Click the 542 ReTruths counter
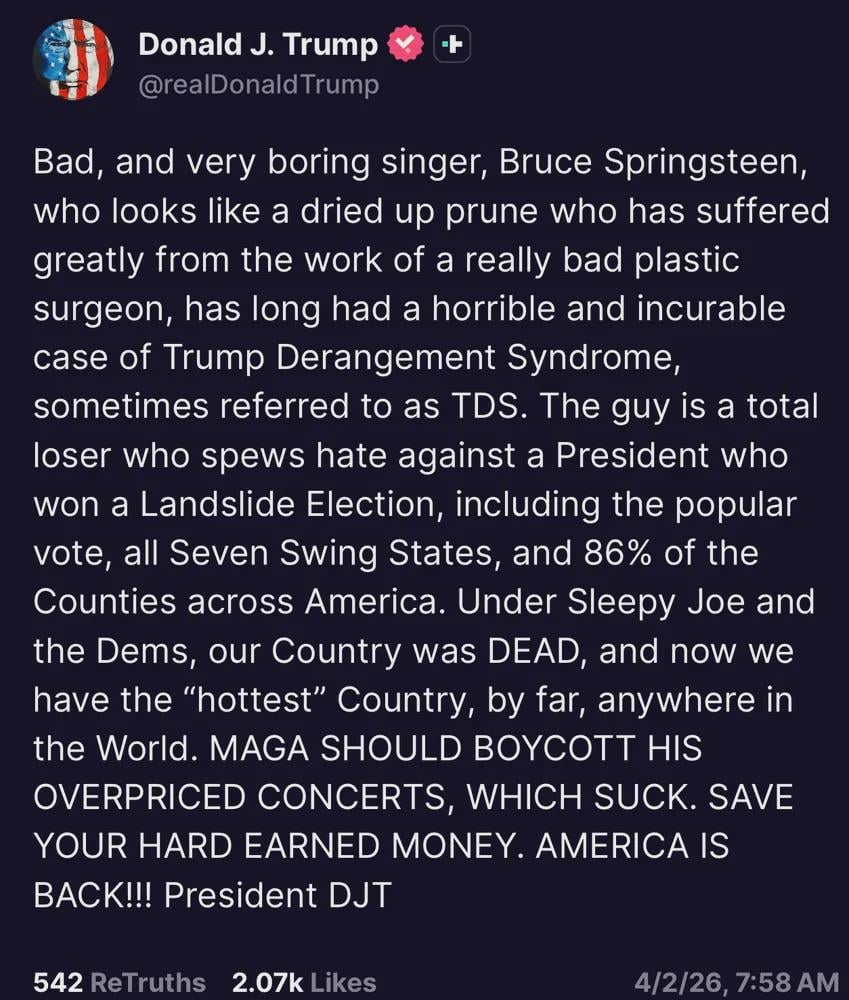This screenshot has height=1000, width=849. pos(103,982)
